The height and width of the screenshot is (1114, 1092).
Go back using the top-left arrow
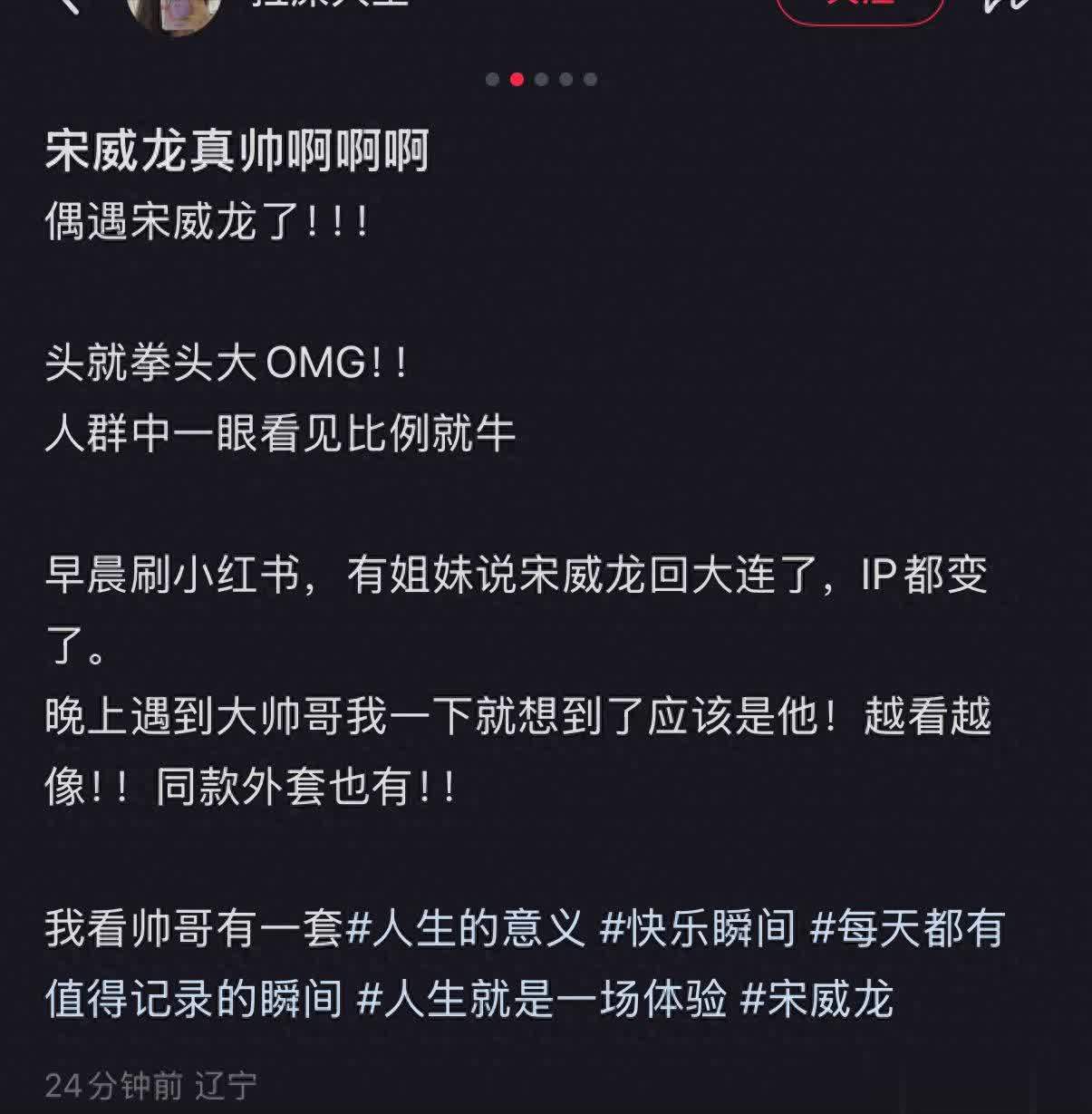[x=67, y=5]
